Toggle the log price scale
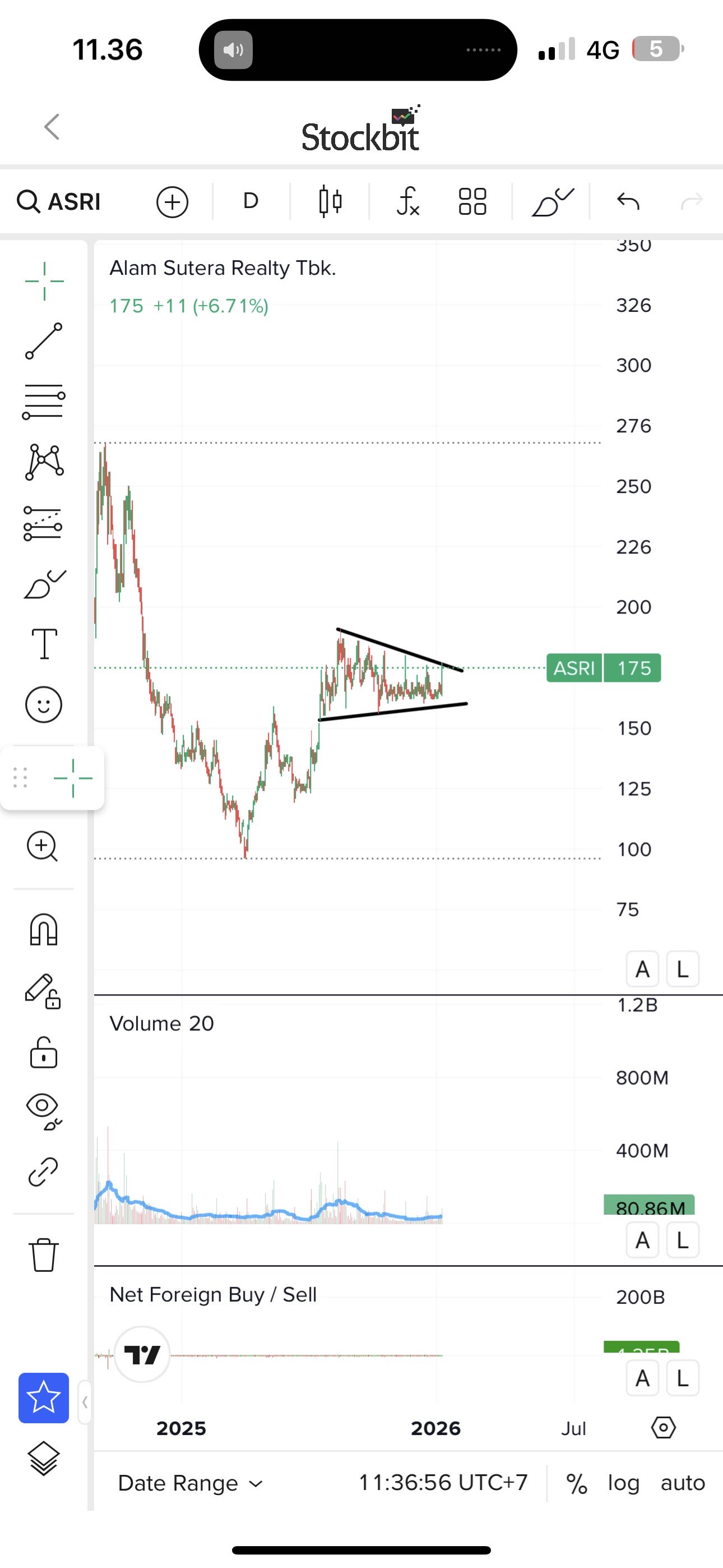This screenshot has width=723, height=1568. [623, 1483]
